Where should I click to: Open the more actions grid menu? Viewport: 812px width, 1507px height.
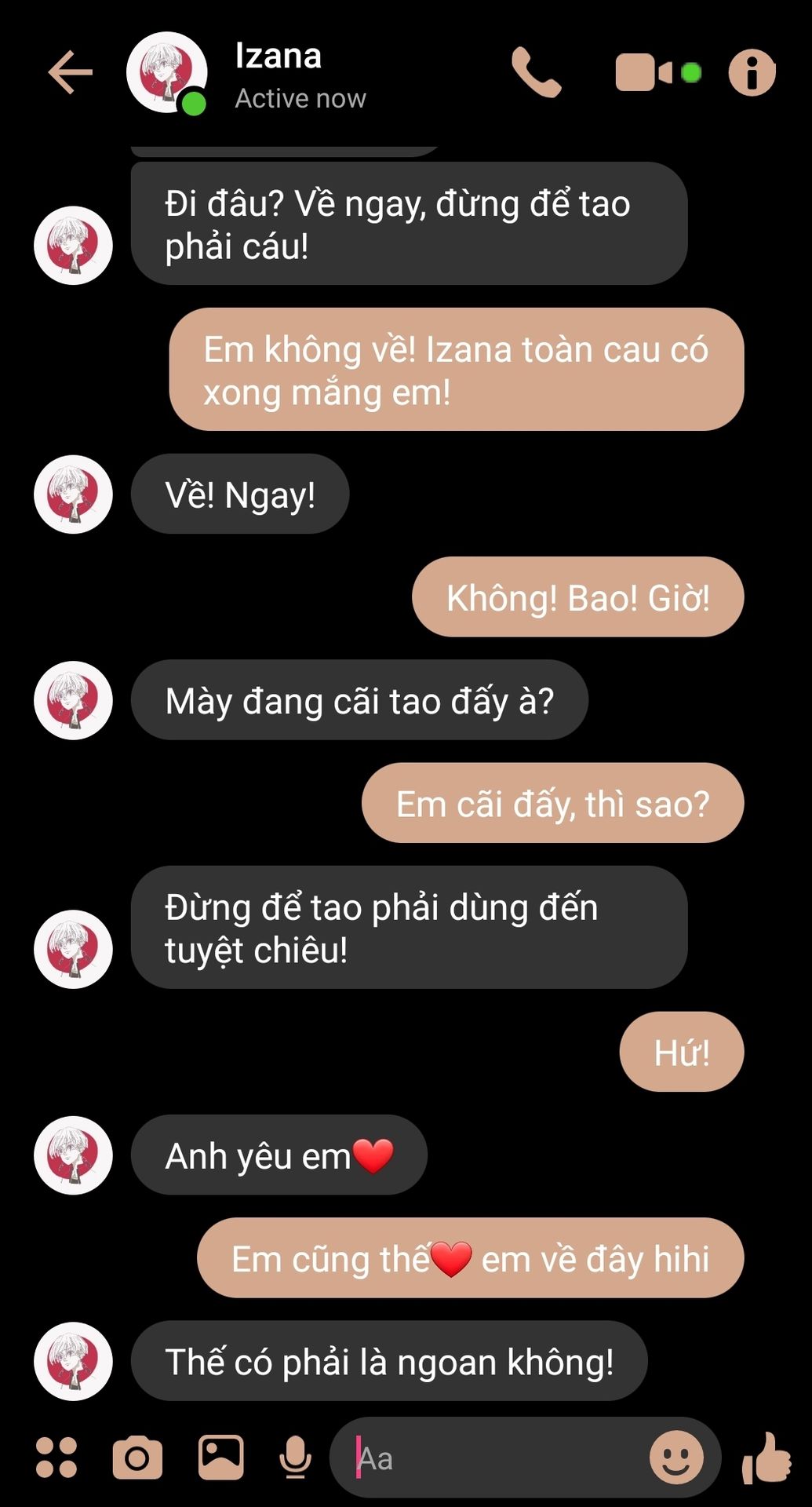click(56, 1458)
